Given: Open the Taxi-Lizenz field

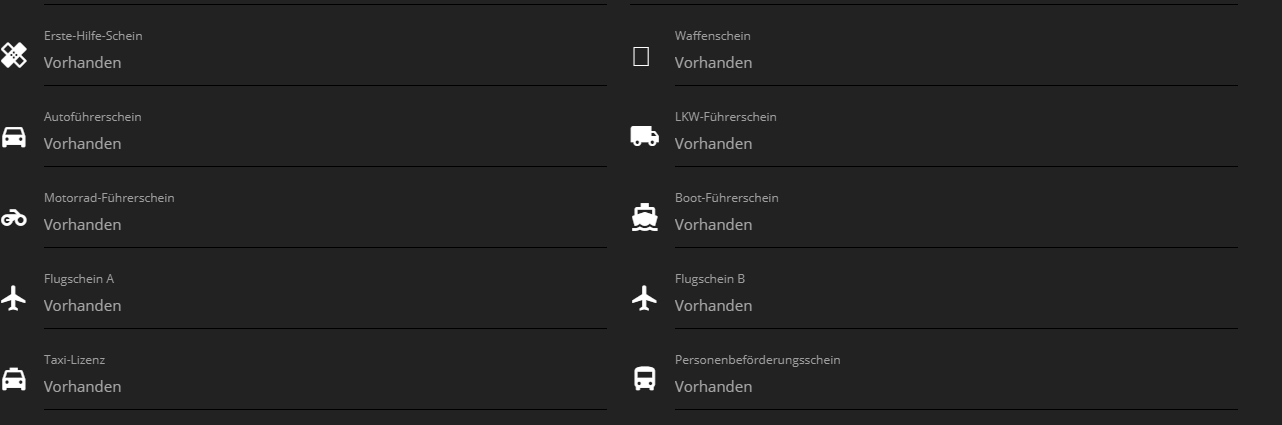Looking at the screenshot, I should pyautogui.click(x=324, y=386).
